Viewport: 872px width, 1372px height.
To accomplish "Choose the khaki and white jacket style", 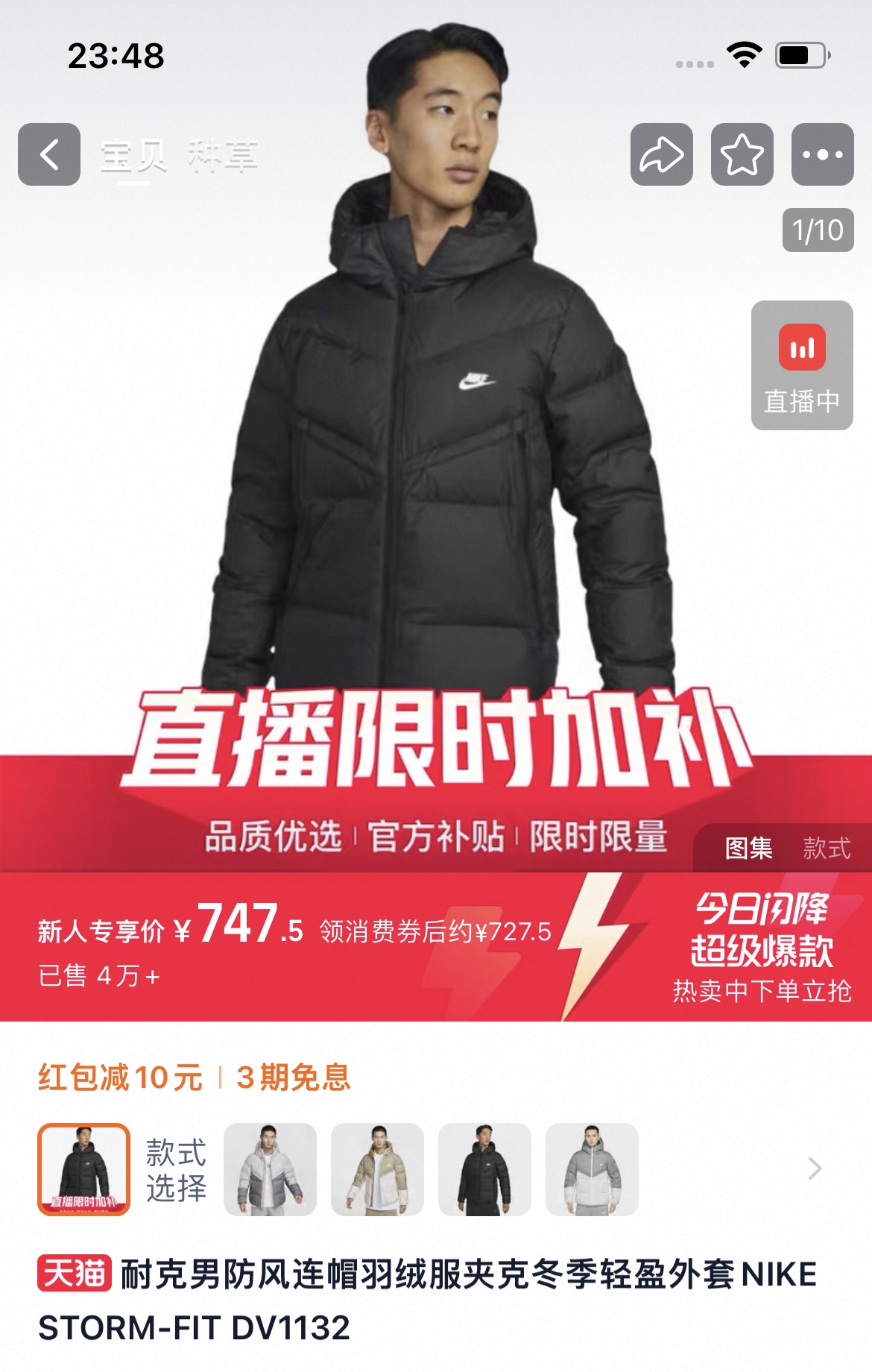I will pyautogui.click(x=377, y=1169).
